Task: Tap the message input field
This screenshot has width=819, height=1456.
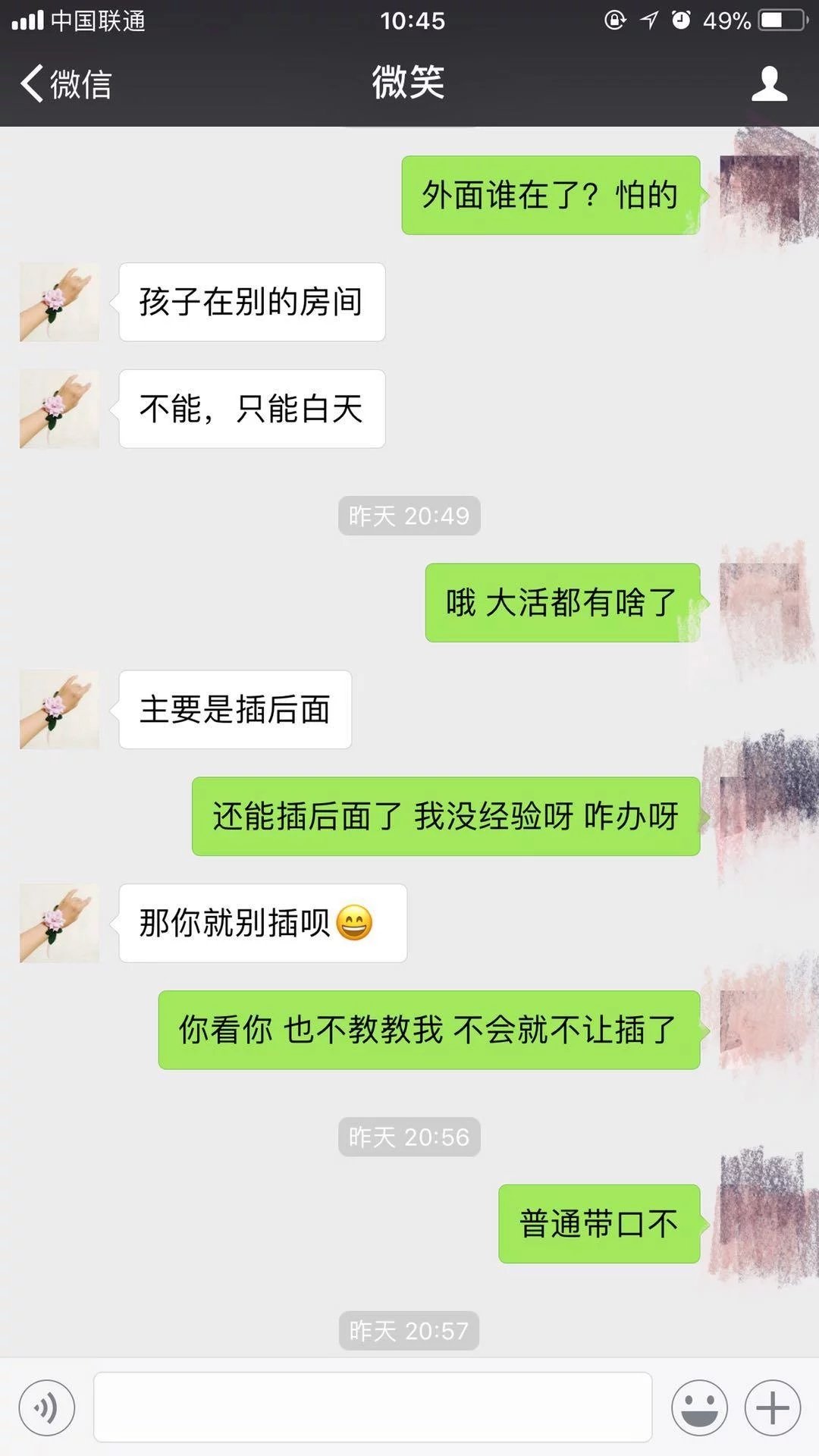Action: tap(372, 1407)
